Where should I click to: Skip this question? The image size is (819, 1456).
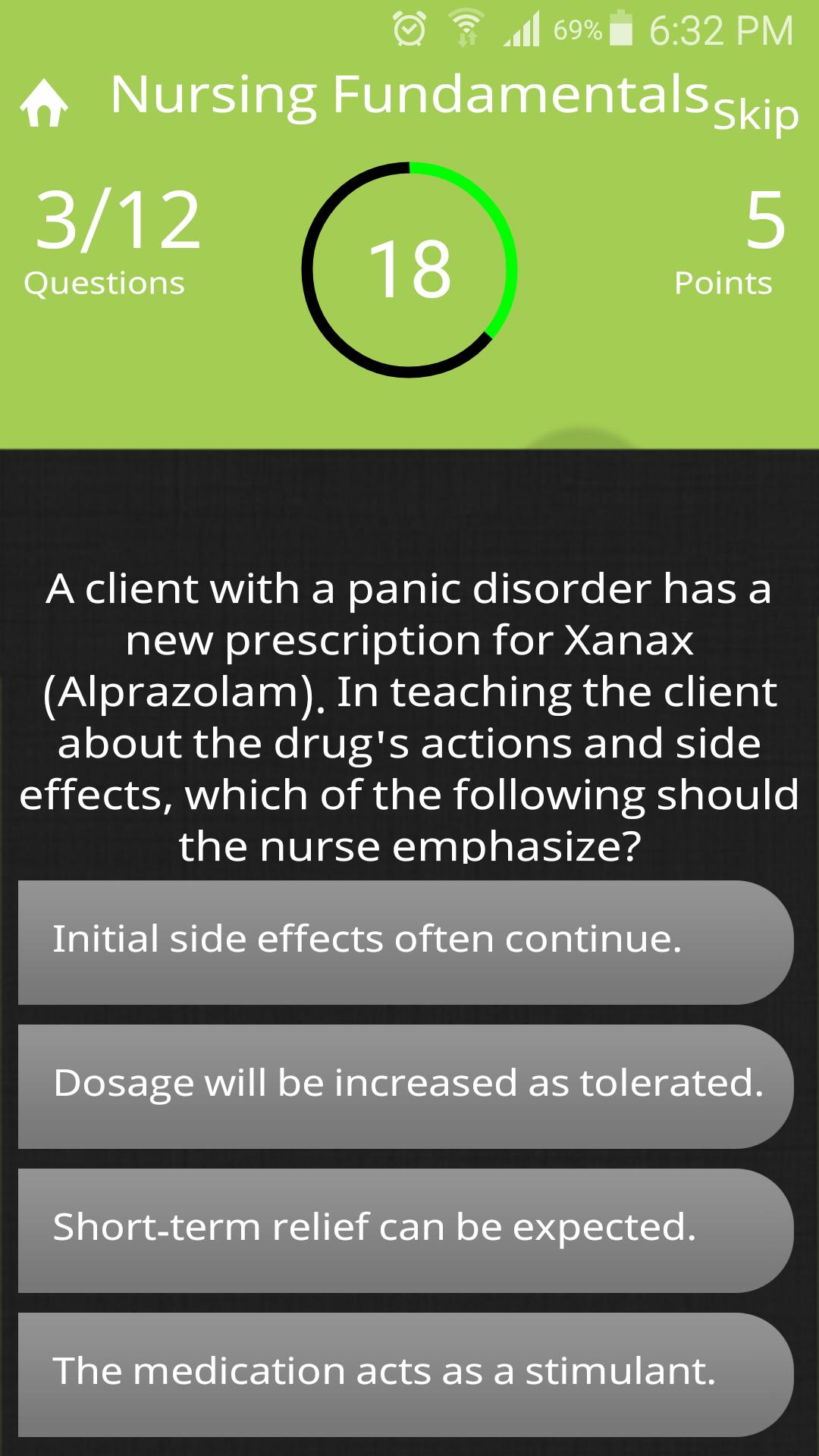[755, 115]
